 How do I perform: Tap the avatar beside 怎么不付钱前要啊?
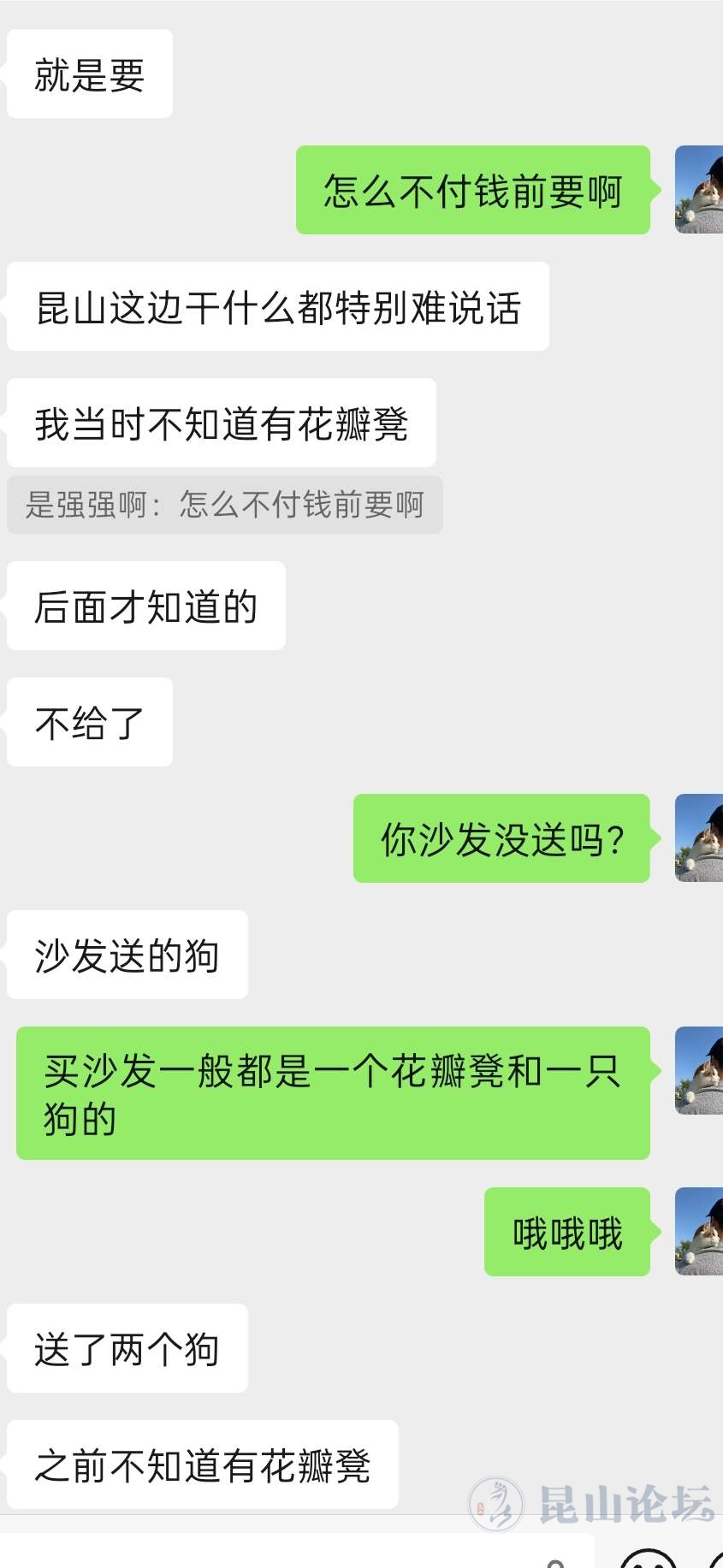[699, 190]
